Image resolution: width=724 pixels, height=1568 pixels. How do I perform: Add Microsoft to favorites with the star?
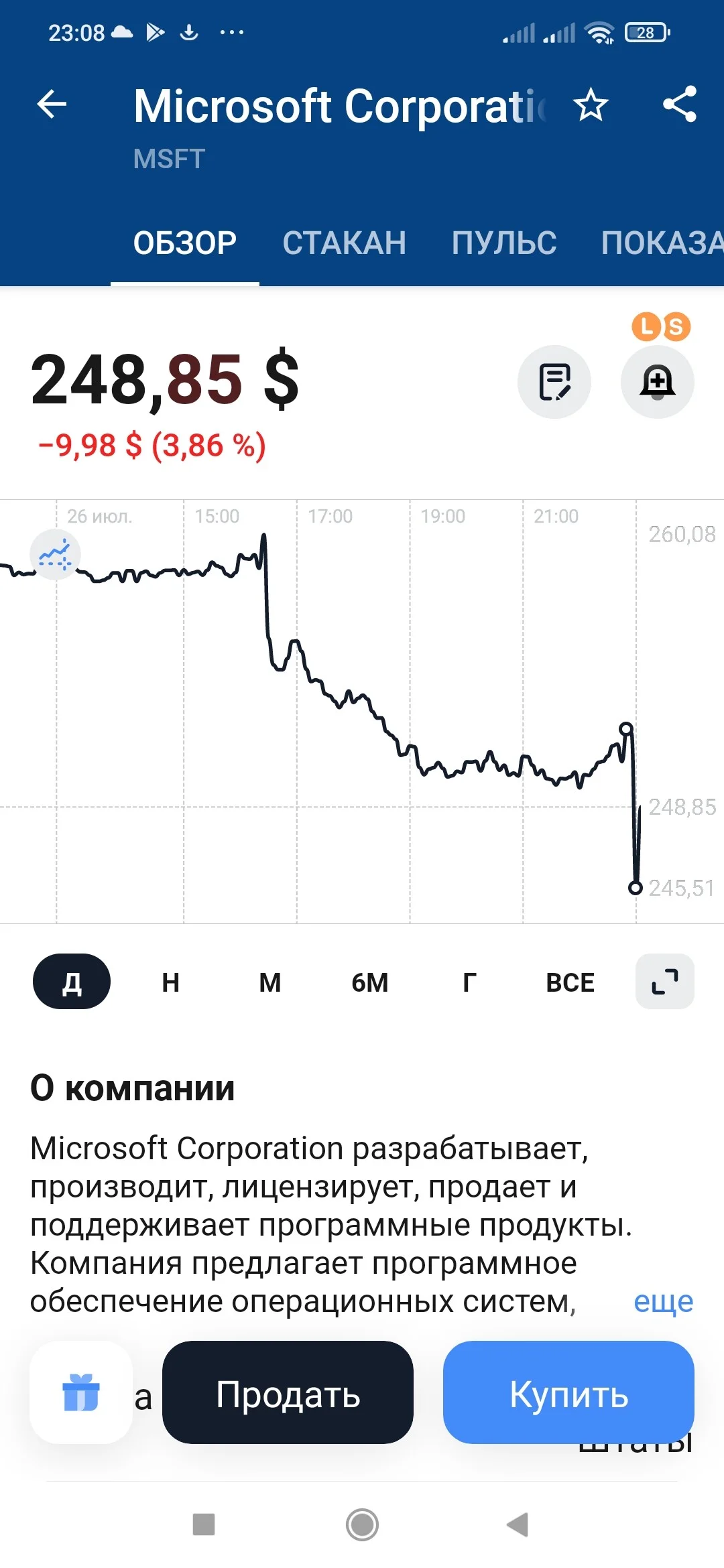click(591, 105)
